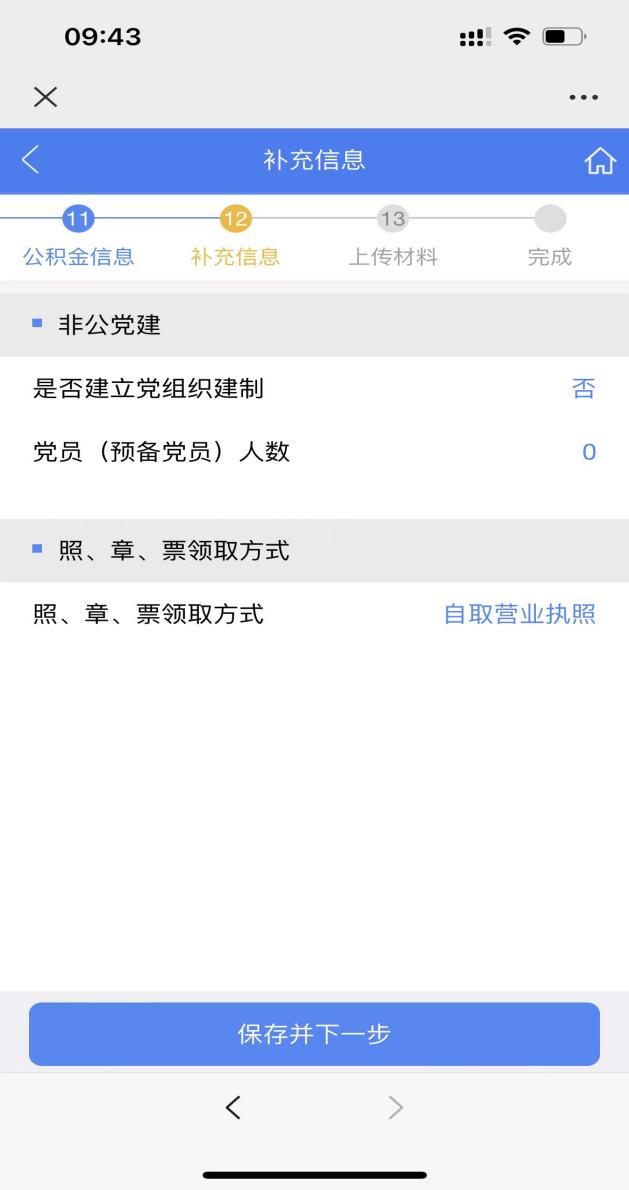The width and height of the screenshot is (629, 1190).
Task: Select step 13 上传材料
Action: point(392,238)
